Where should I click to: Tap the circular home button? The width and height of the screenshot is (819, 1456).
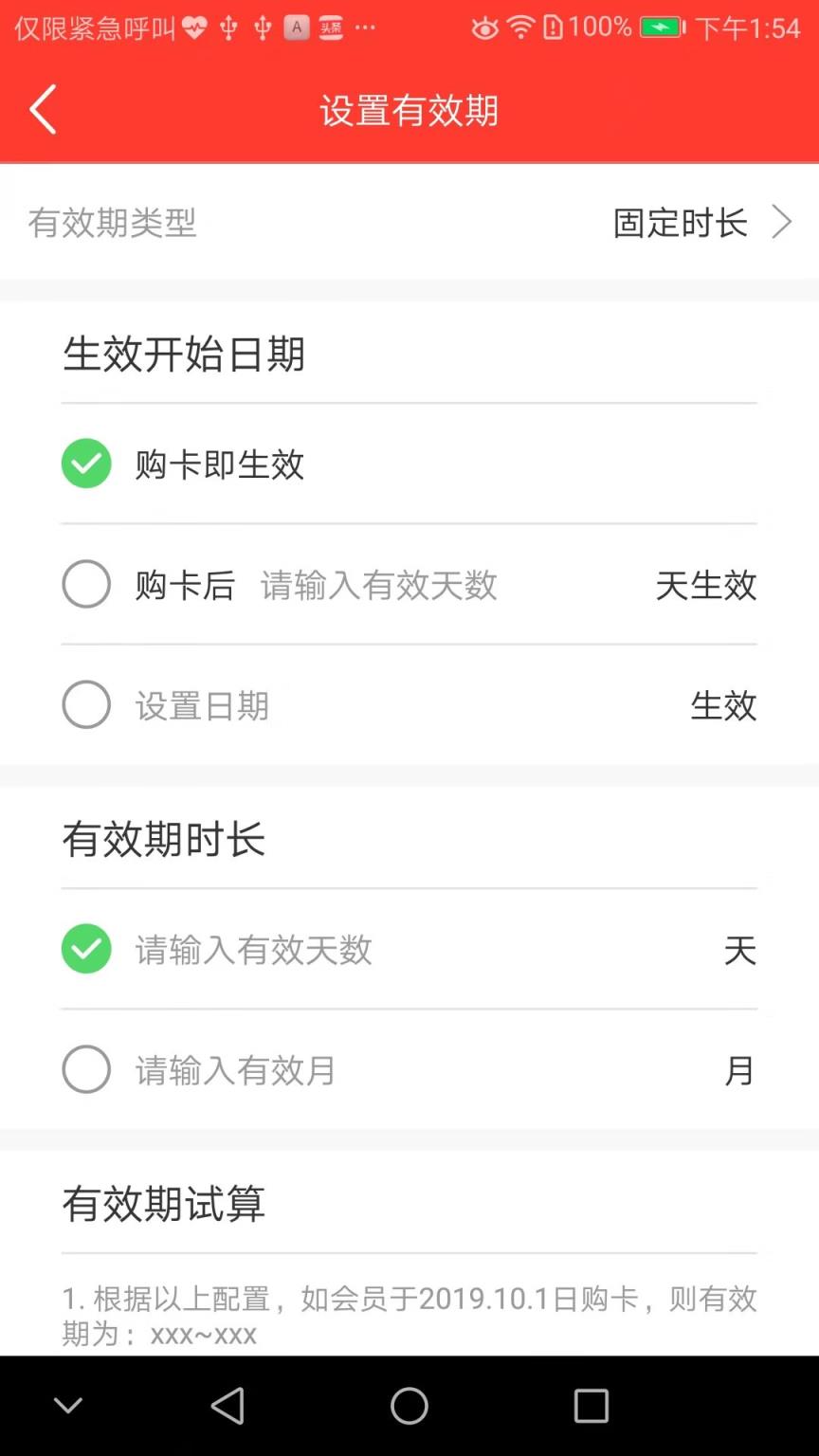409,1406
